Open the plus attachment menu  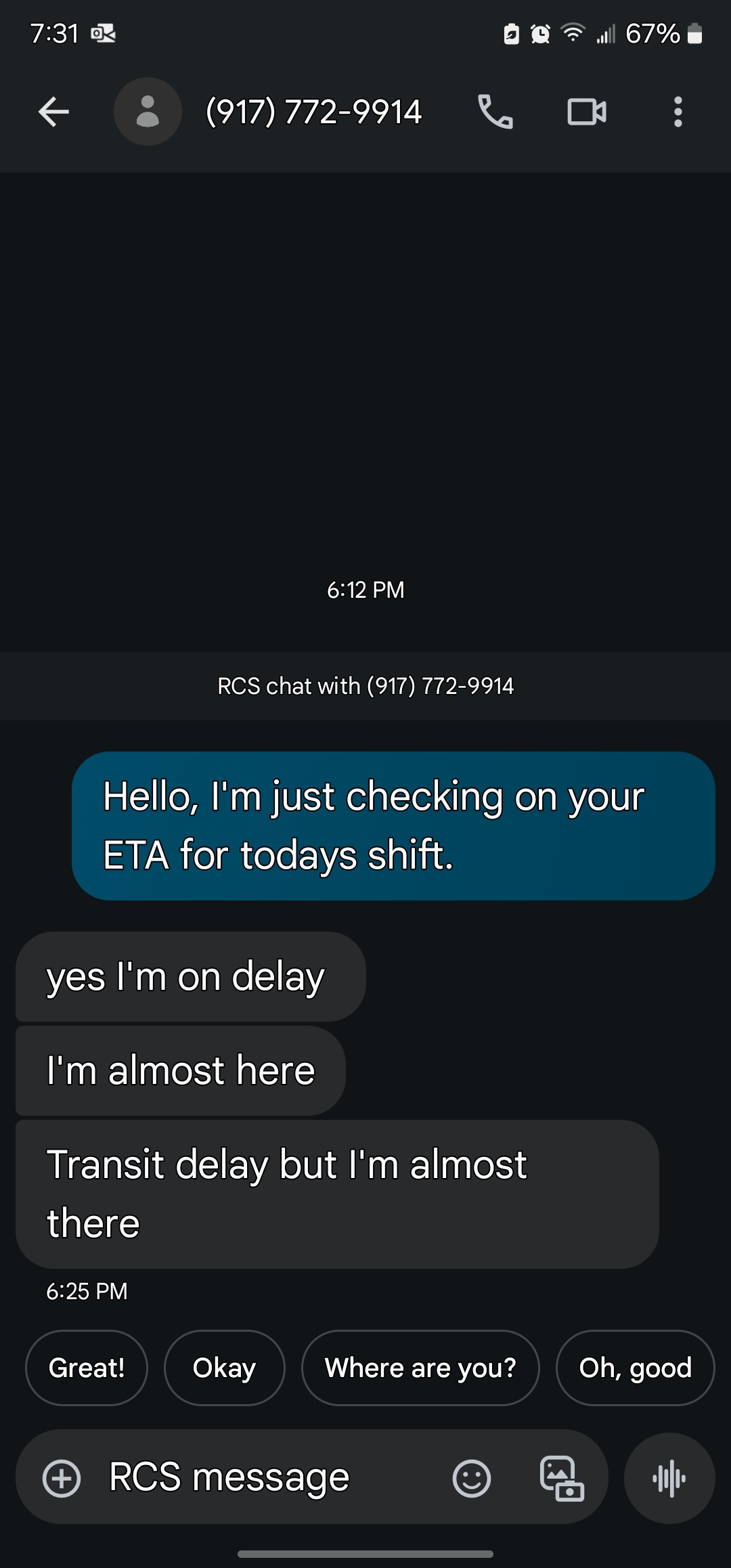(x=62, y=1478)
